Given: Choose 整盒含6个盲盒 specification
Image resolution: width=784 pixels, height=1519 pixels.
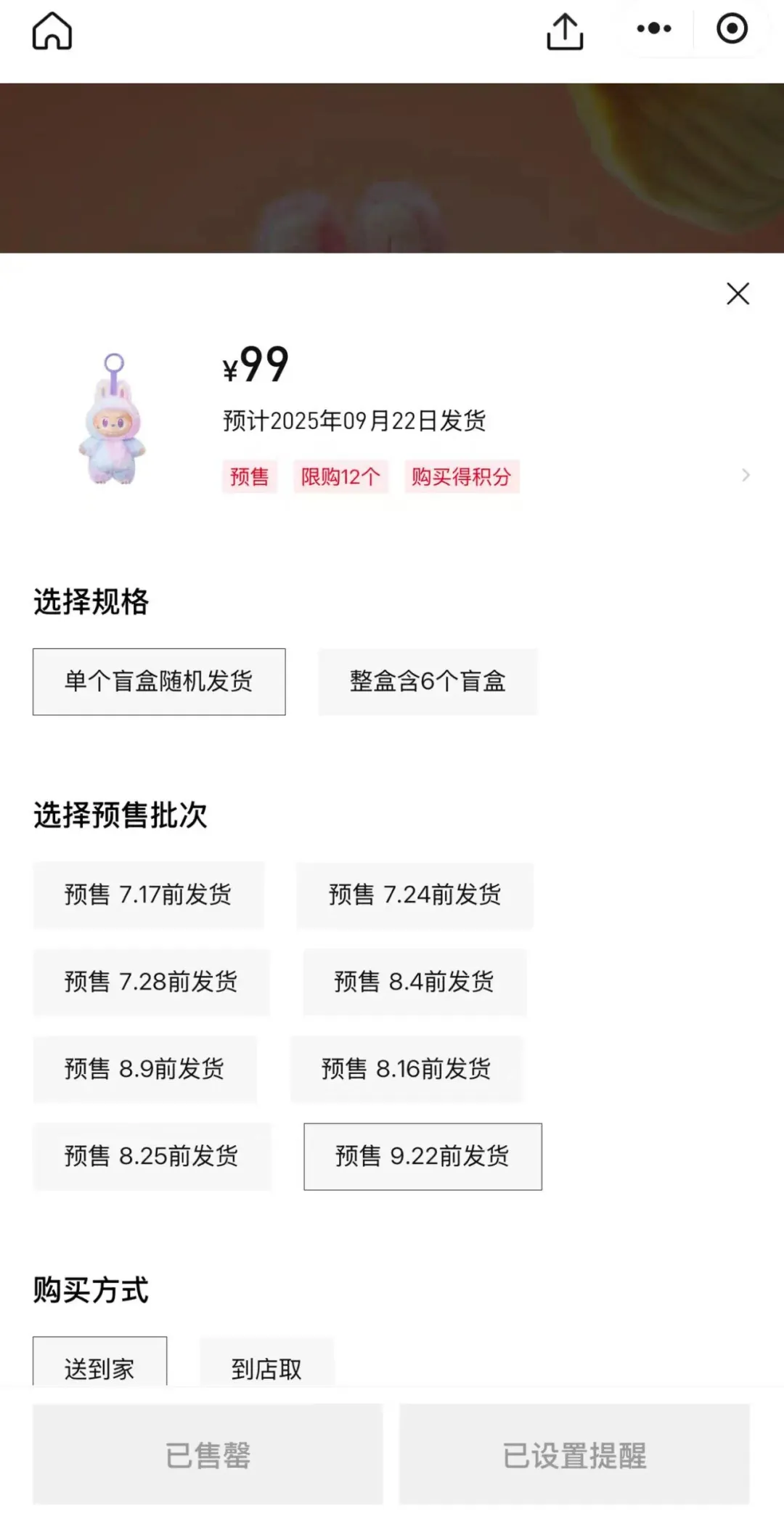Looking at the screenshot, I should pyautogui.click(x=428, y=682).
